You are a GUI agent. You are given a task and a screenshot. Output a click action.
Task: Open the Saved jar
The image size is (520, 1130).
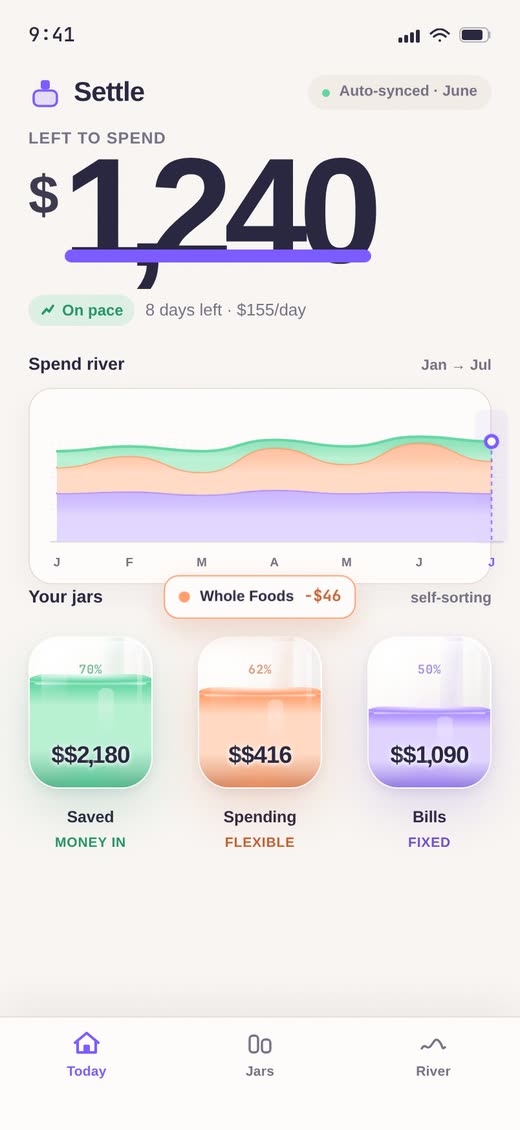[x=91, y=712]
